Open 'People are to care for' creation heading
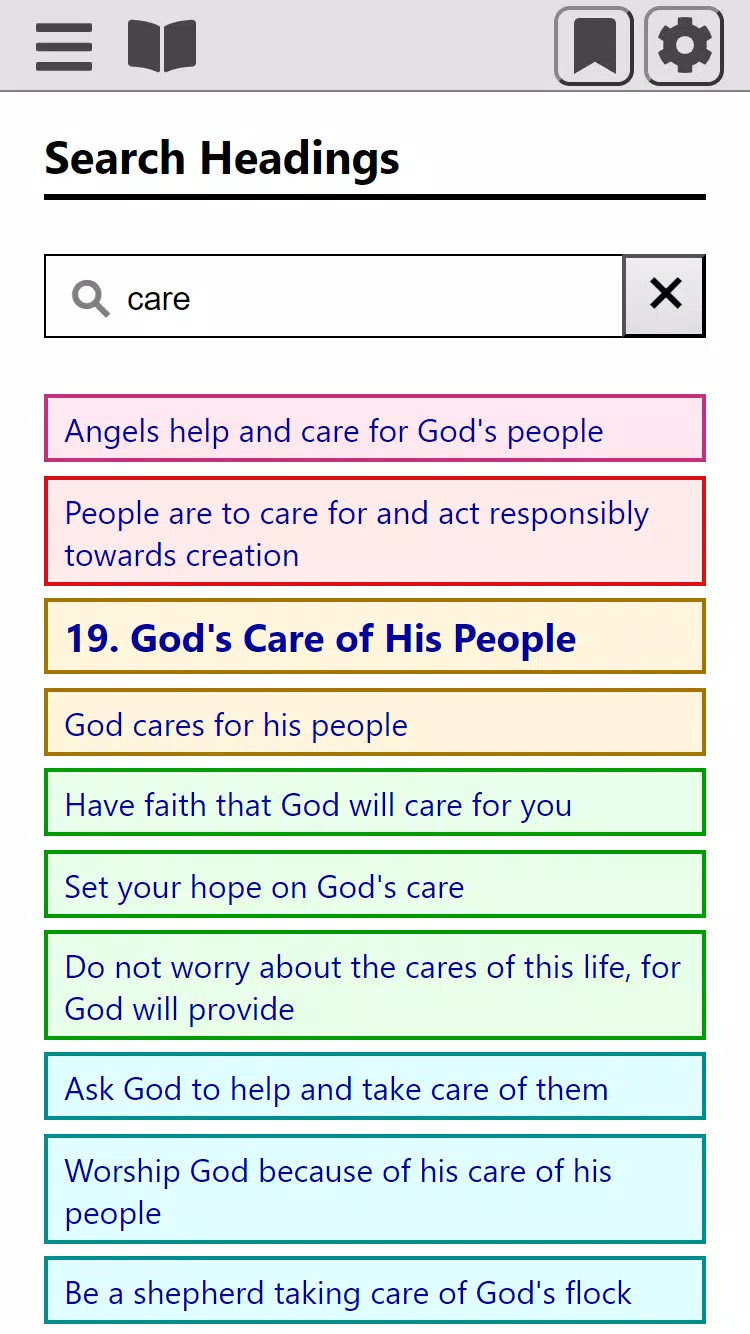Screen dimensions: 750x1334 click(x=375, y=531)
